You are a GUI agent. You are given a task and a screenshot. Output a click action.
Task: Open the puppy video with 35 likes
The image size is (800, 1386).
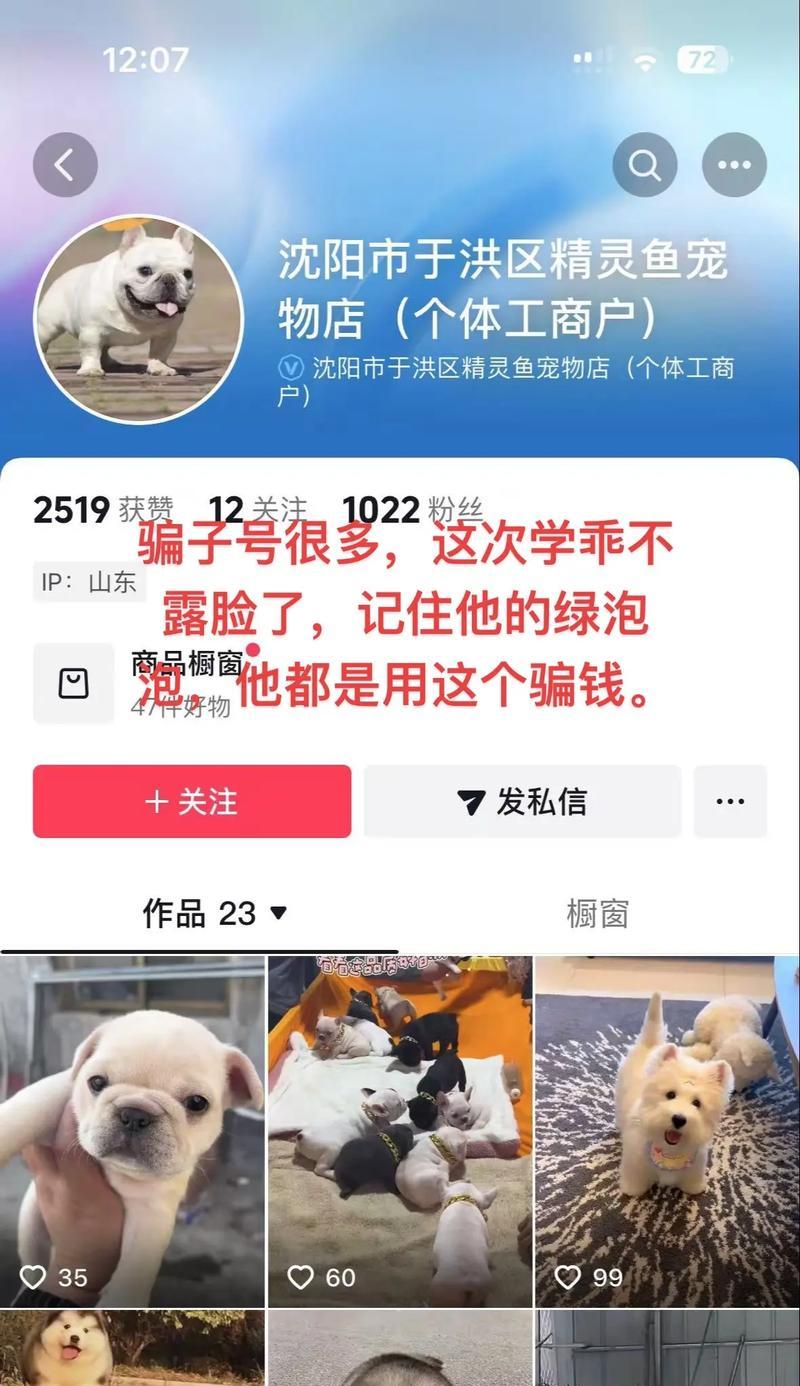(x=132, y=1130)
